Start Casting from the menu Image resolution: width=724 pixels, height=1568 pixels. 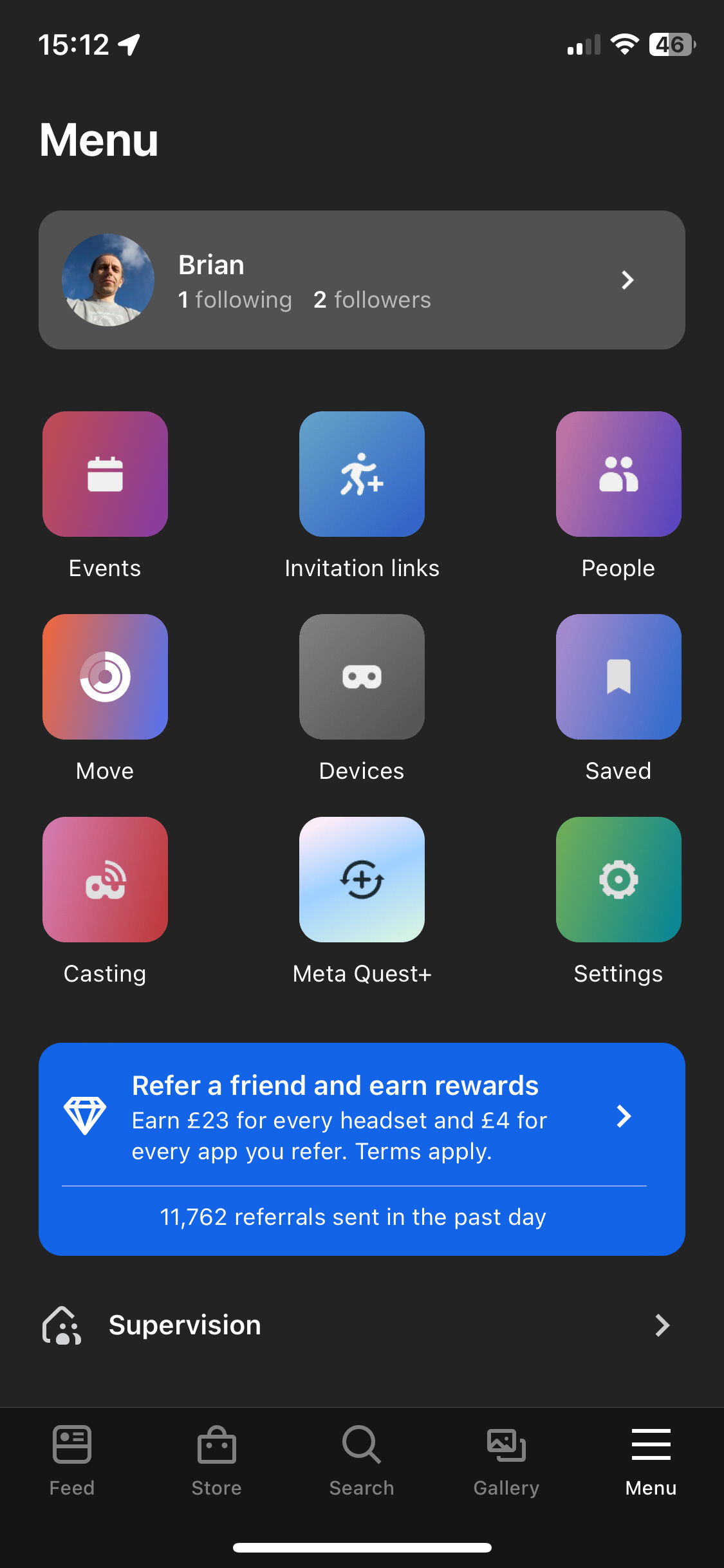[x=104, y=880]
